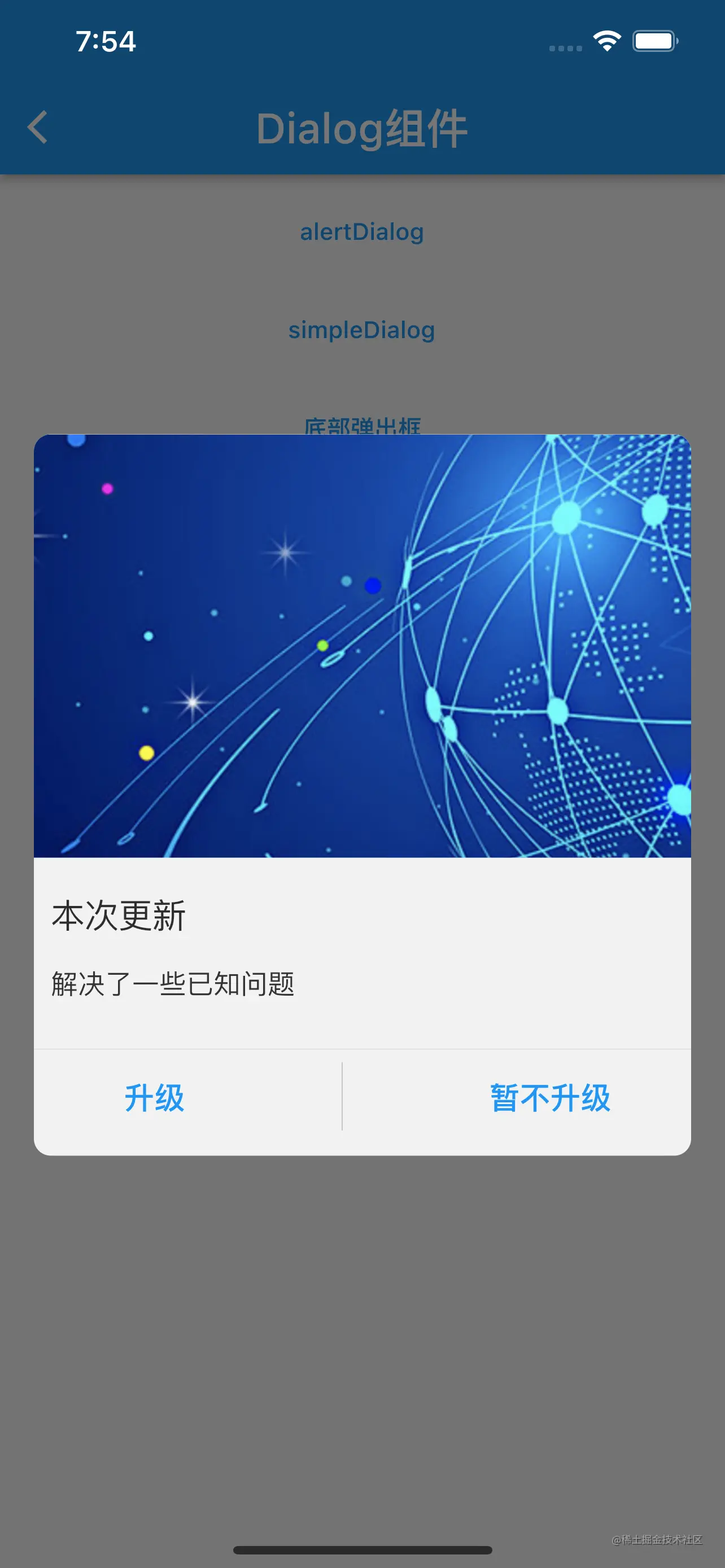Open the alertDialog demo

(x=362, y=231)
